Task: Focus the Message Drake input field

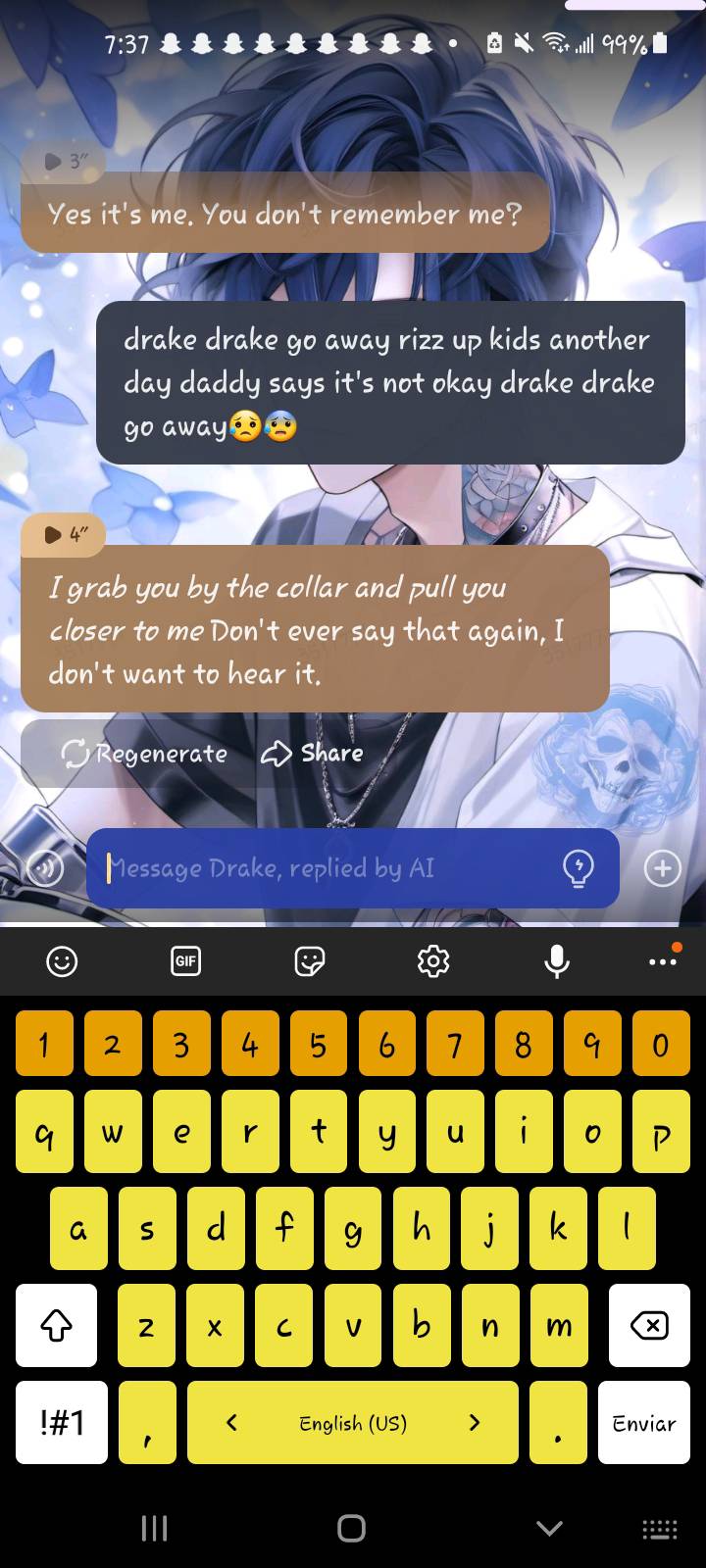Action: point(324,867)
